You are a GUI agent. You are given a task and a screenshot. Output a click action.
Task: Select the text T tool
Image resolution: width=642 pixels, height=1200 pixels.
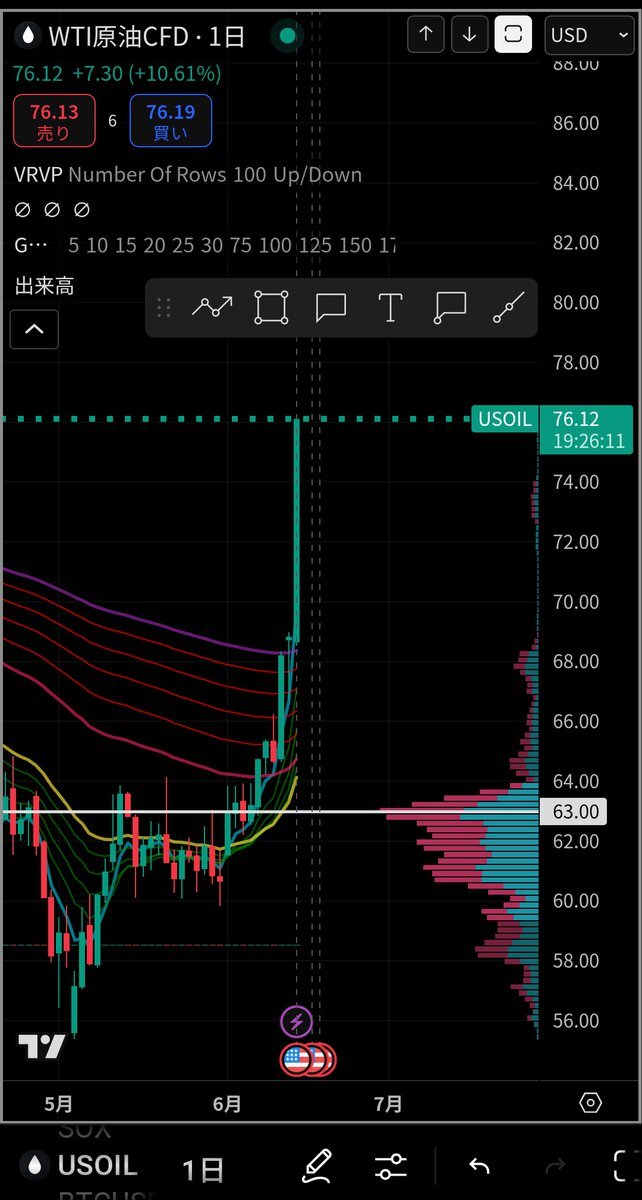(390, 308)
